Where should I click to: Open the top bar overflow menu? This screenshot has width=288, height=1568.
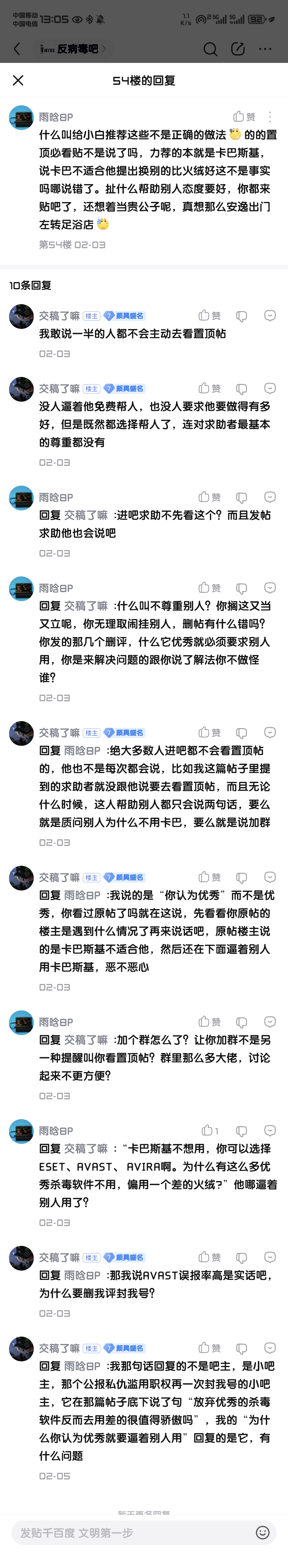(265, 49)
